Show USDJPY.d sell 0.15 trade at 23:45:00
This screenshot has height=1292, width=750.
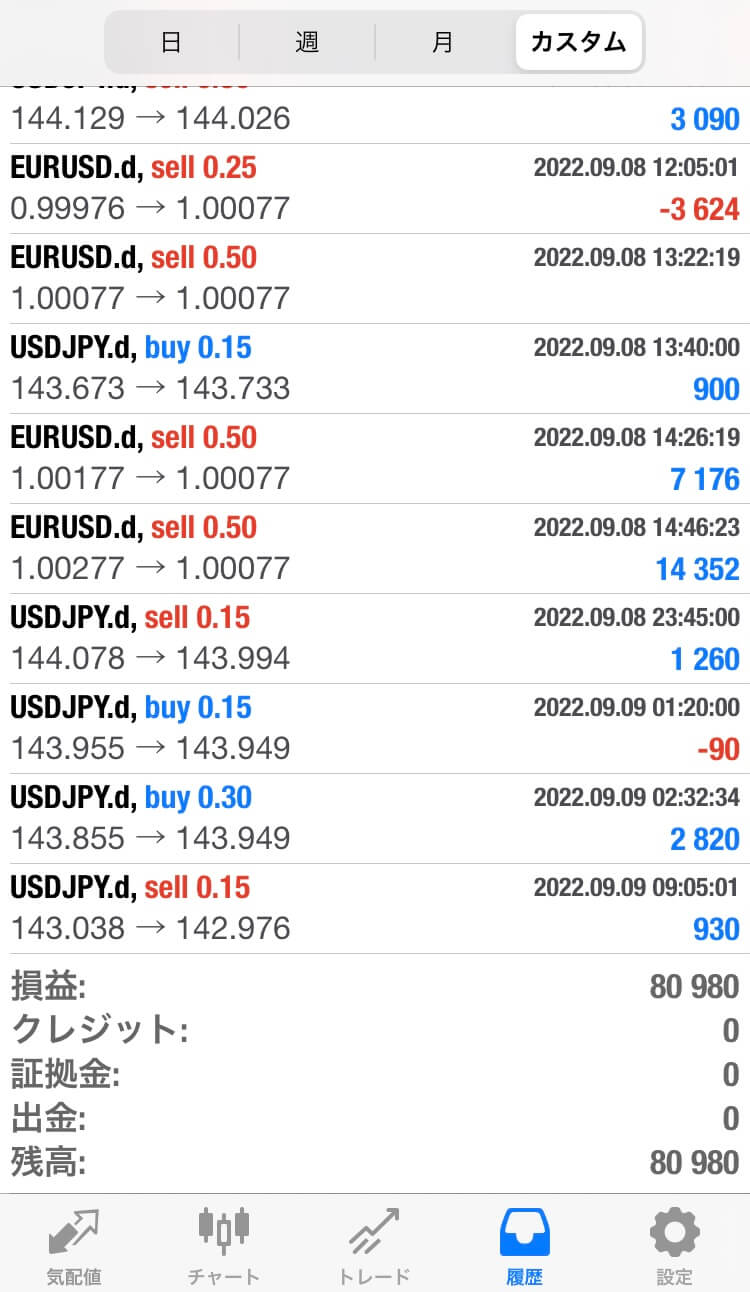(375, 638)
